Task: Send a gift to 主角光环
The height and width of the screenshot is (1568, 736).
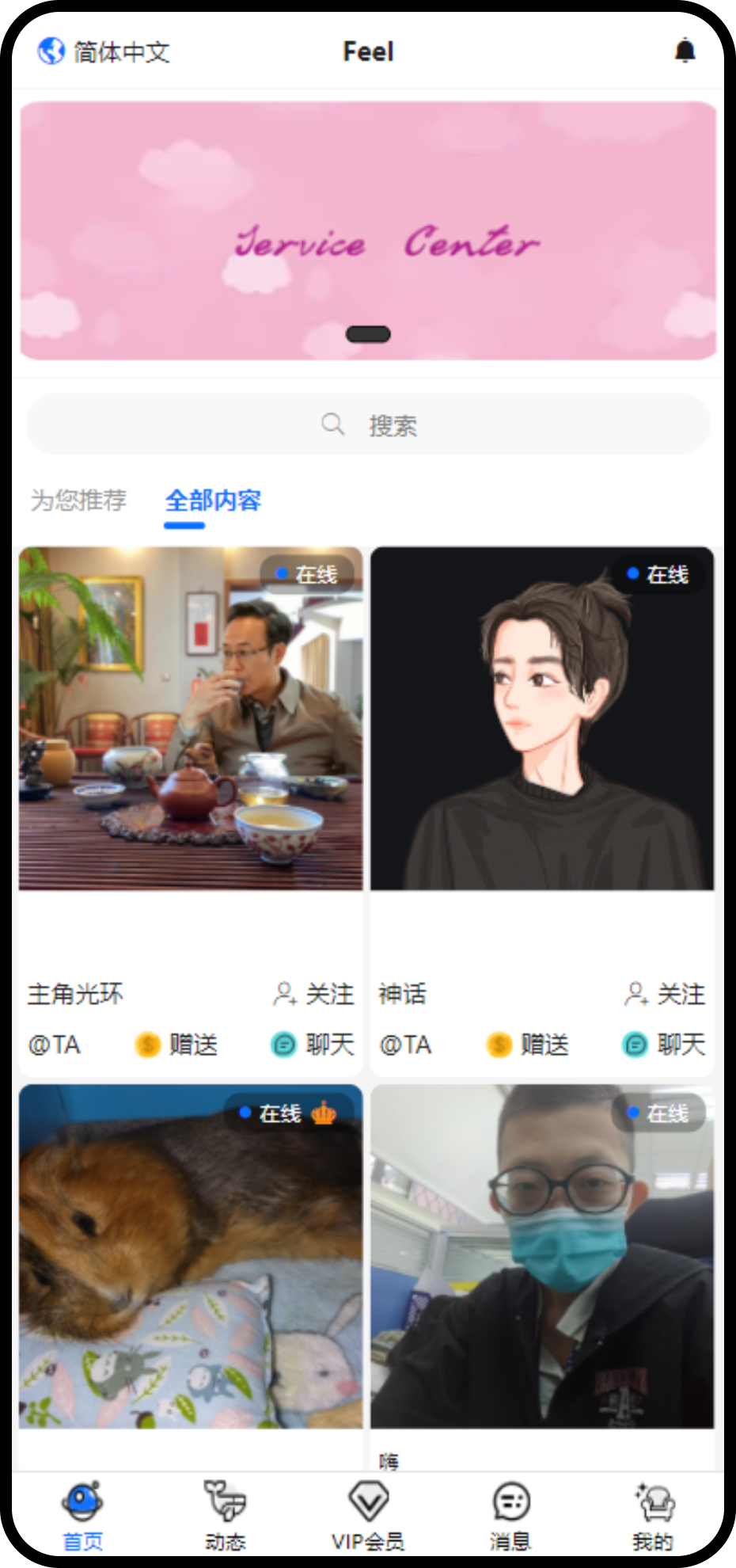Action: pos(177,1045)
